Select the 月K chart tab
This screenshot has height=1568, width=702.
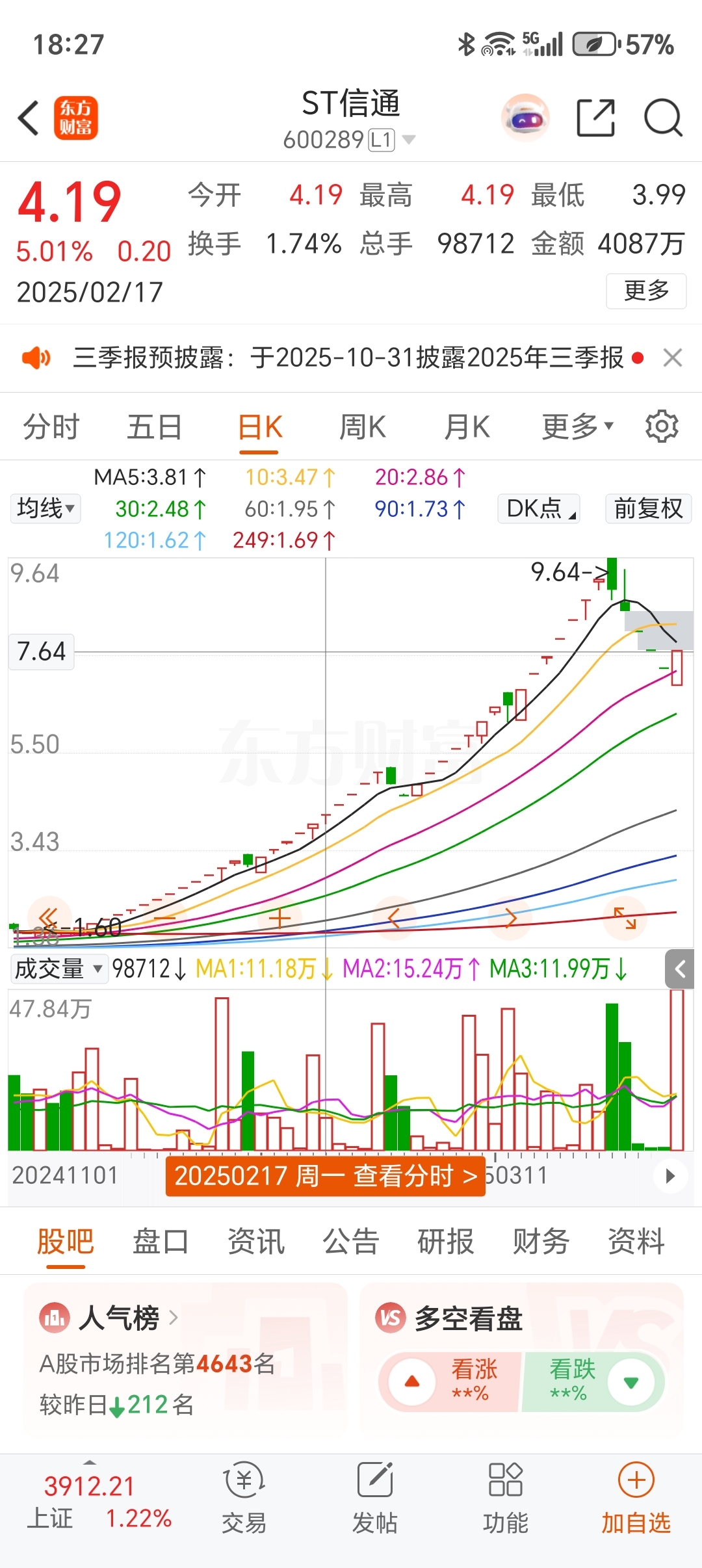pyautogui.click(x=467, y=427)
